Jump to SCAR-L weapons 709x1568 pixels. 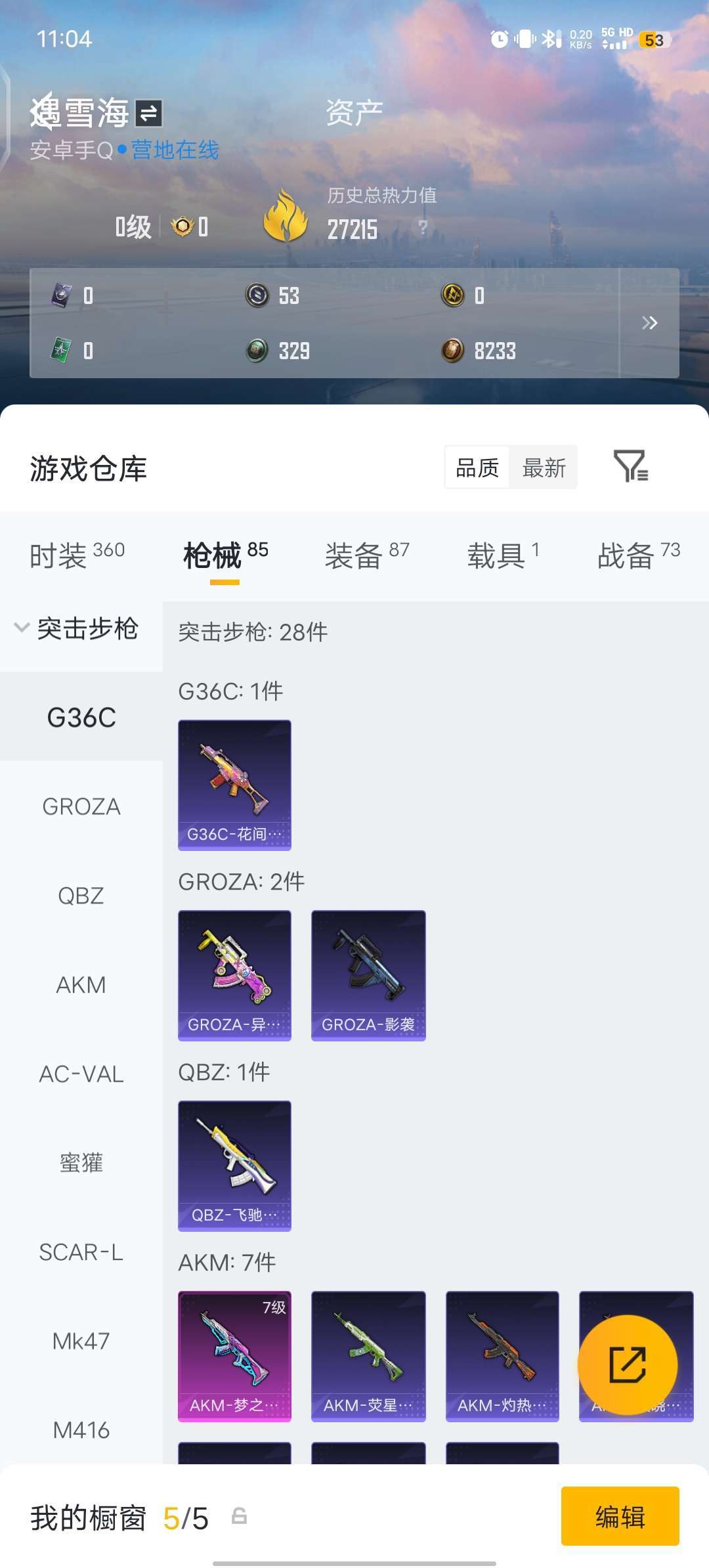point(81,1252)
